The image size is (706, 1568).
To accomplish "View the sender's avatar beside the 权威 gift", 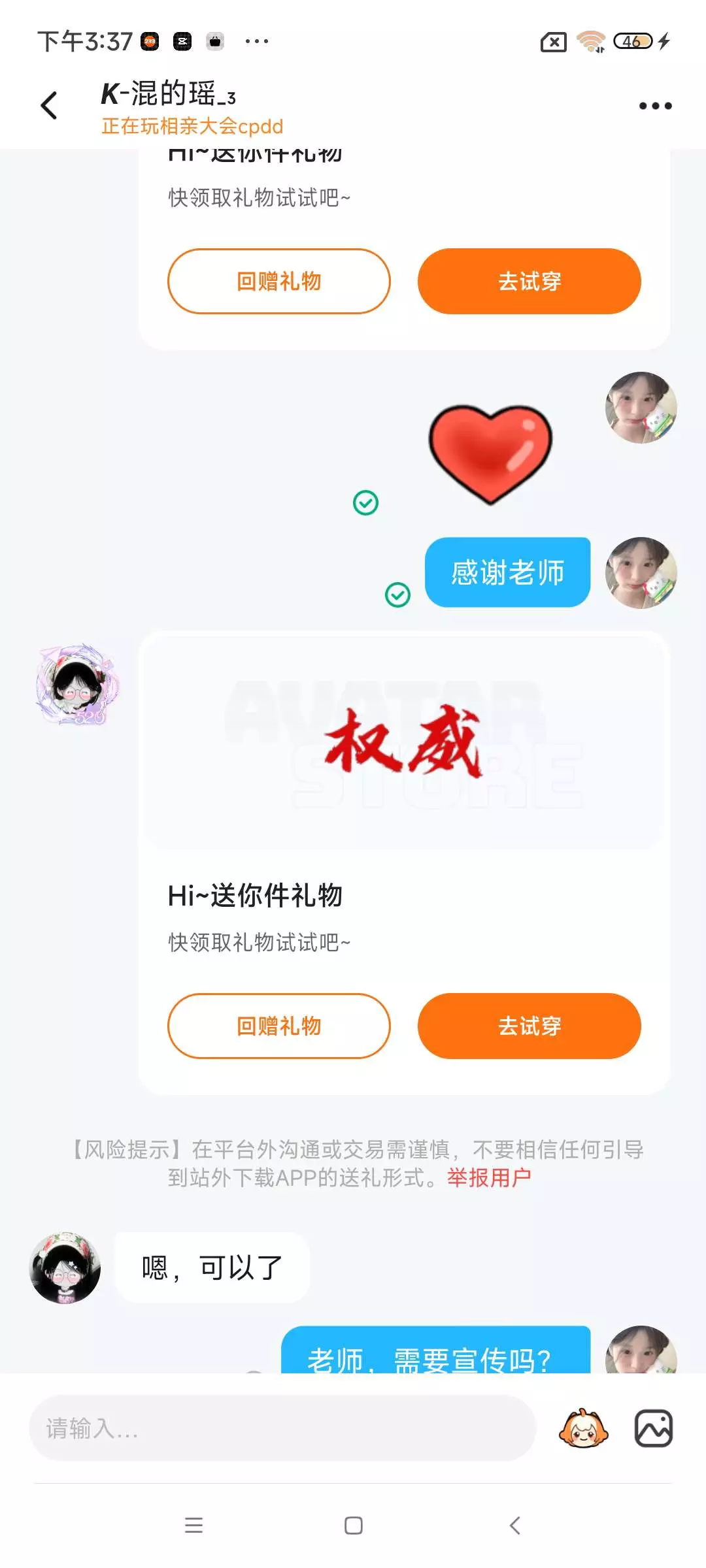I will tap(78, 684).
